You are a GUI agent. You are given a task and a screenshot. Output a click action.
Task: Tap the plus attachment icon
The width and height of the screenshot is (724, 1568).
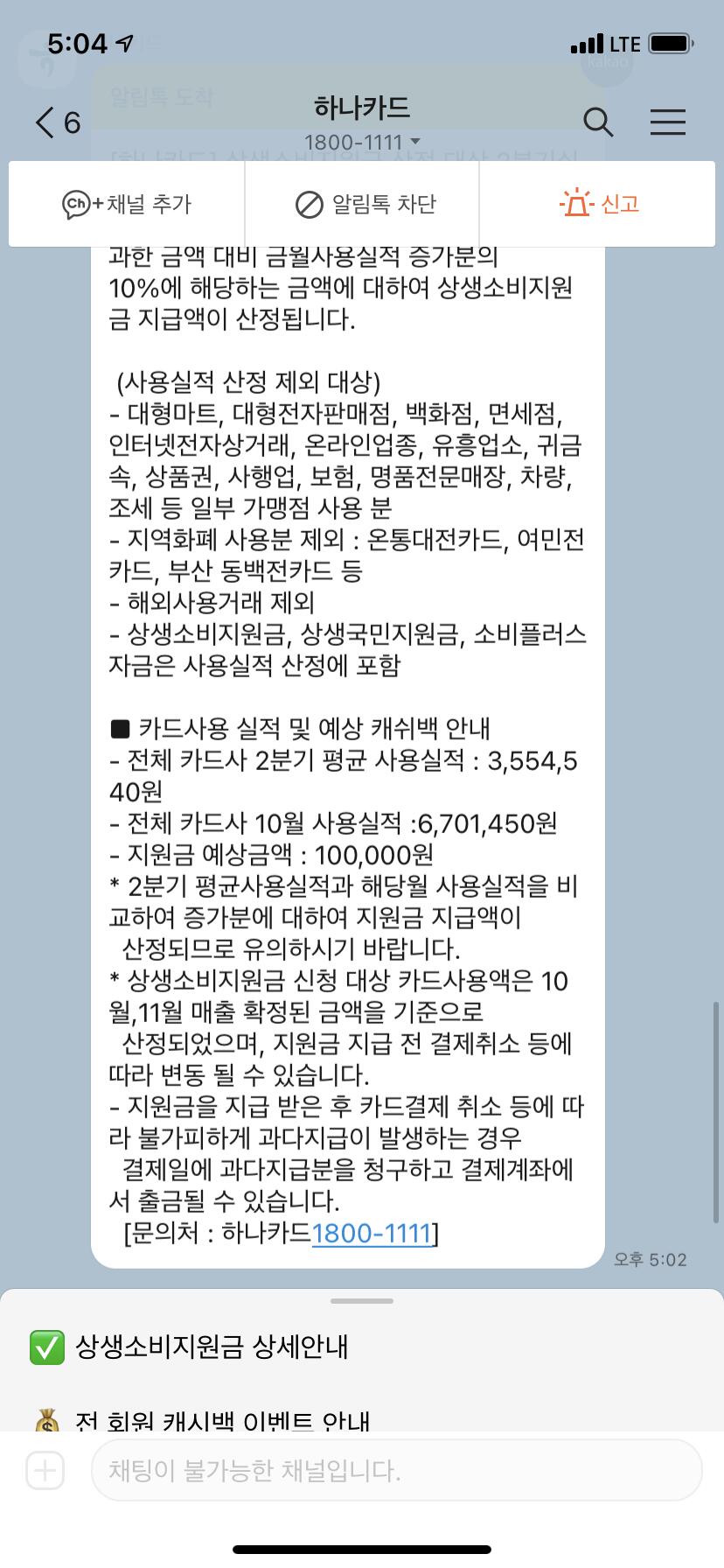coord(45,1471)
